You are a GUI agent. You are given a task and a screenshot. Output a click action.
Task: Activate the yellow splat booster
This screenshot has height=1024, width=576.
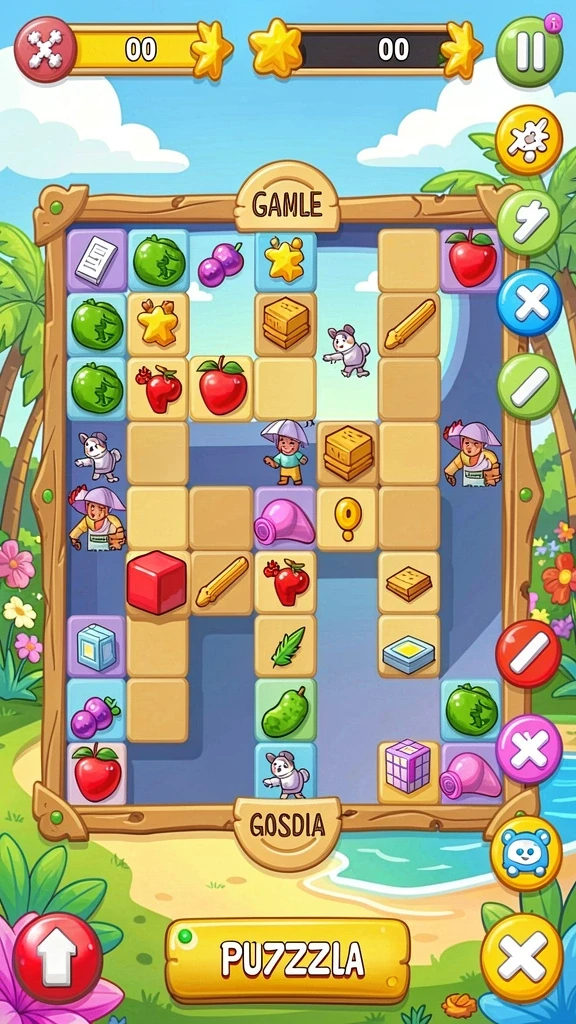tap(528, 140)
